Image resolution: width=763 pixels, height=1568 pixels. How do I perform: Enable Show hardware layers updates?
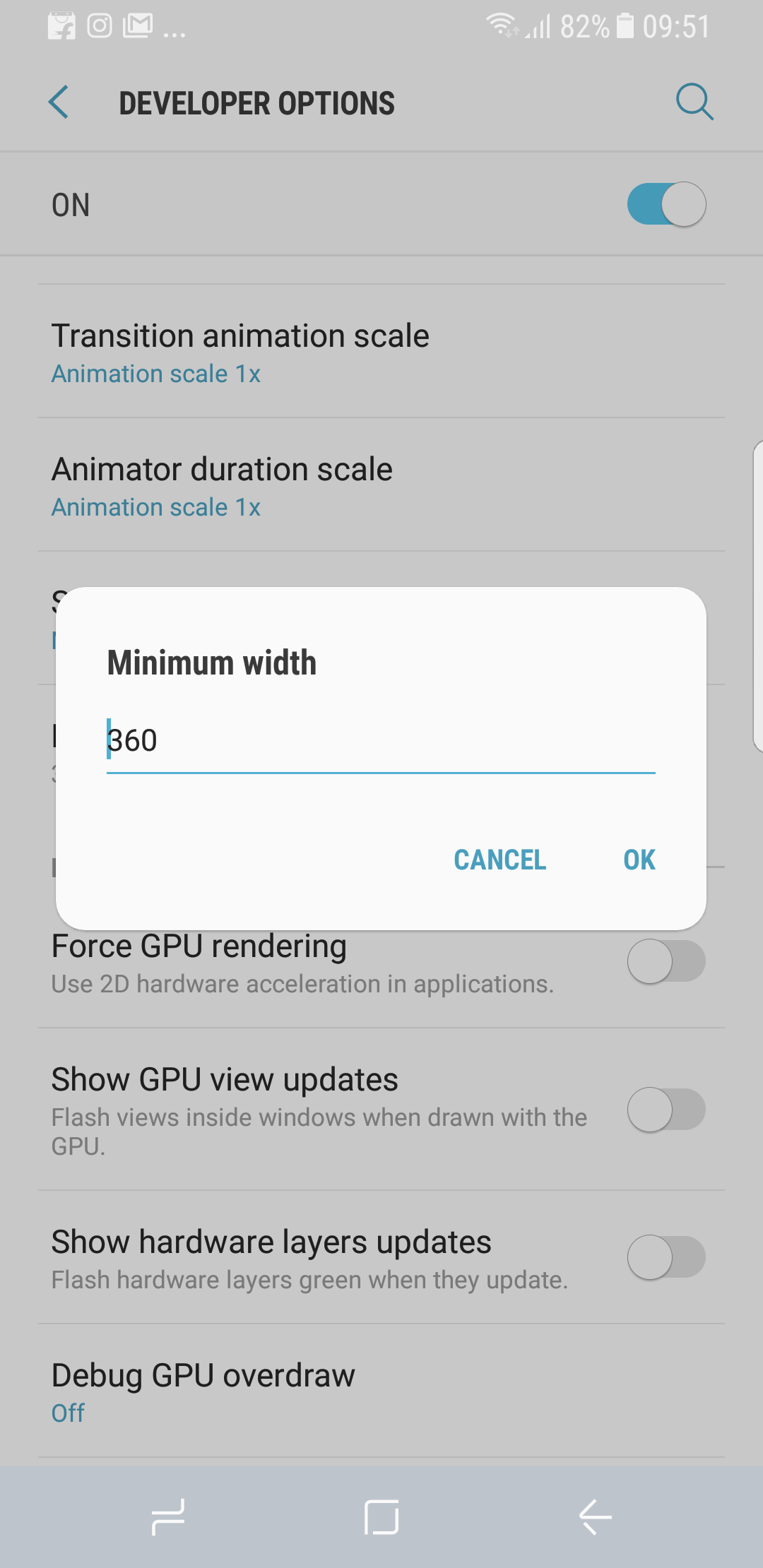pyautogui.click(x=666, y=1257)
